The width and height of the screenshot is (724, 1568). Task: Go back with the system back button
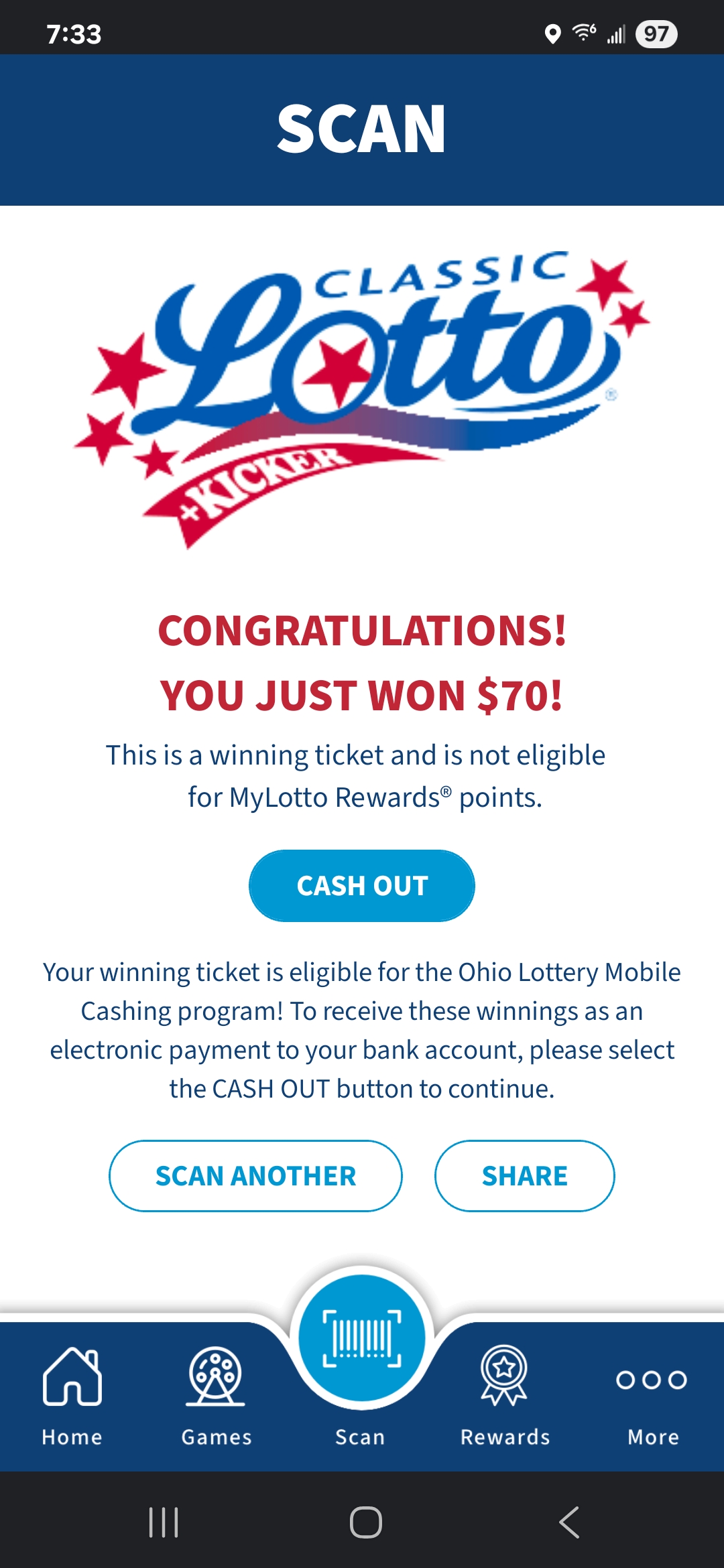point(569,1522)
